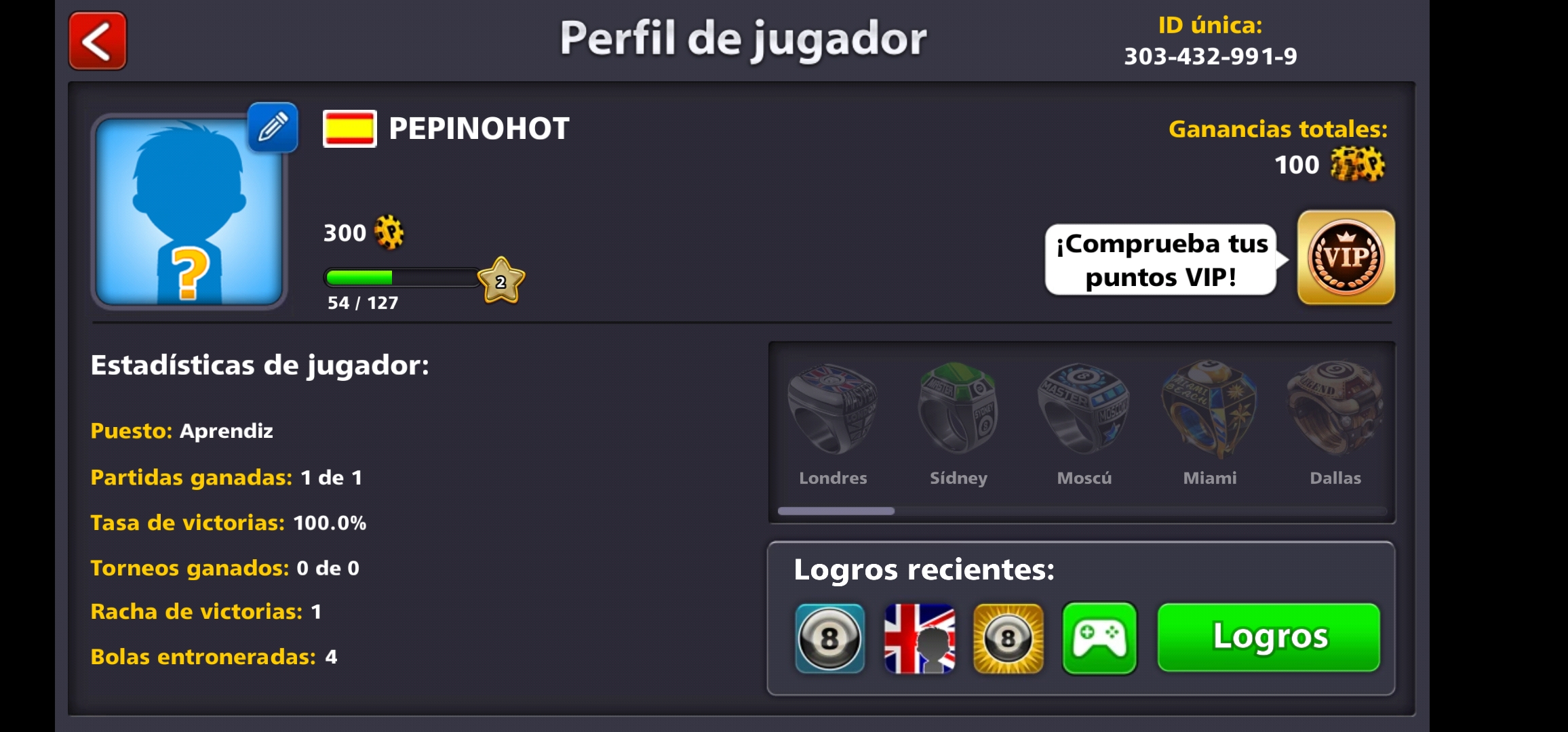The width and height of the screenshot is (1568, 732).
Task: Open the VIP points badge
Action: tap(1346, 258)
